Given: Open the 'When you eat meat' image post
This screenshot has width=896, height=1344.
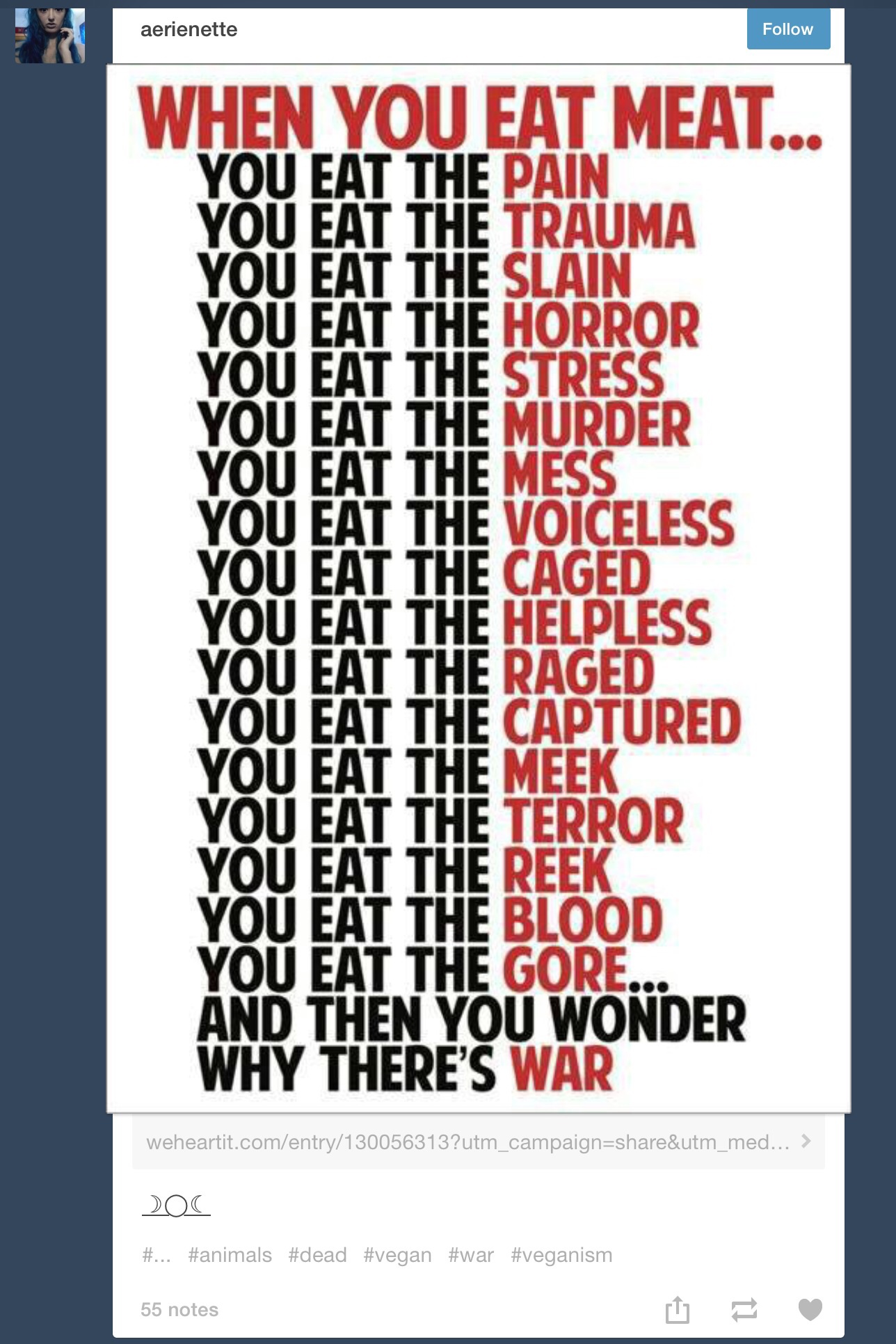Looking at the screenshot, I should (478, 588).
